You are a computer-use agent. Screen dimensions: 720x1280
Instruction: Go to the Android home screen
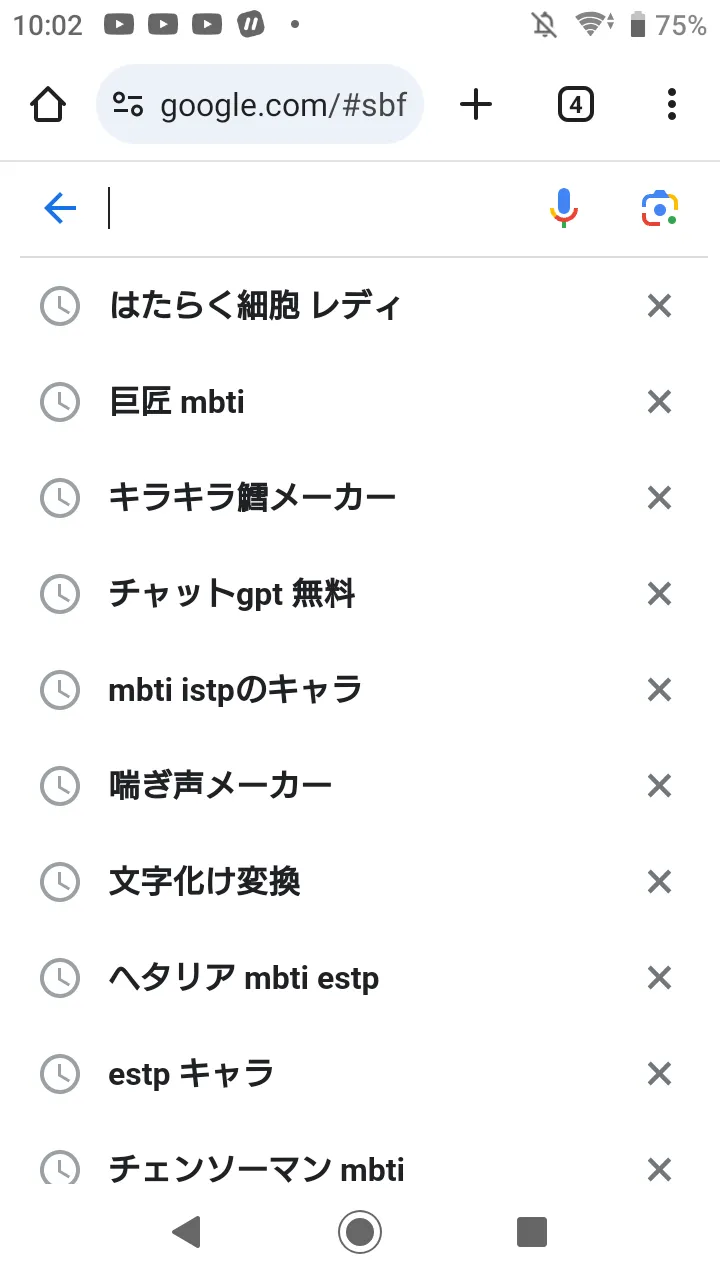tap(360, 1232)
